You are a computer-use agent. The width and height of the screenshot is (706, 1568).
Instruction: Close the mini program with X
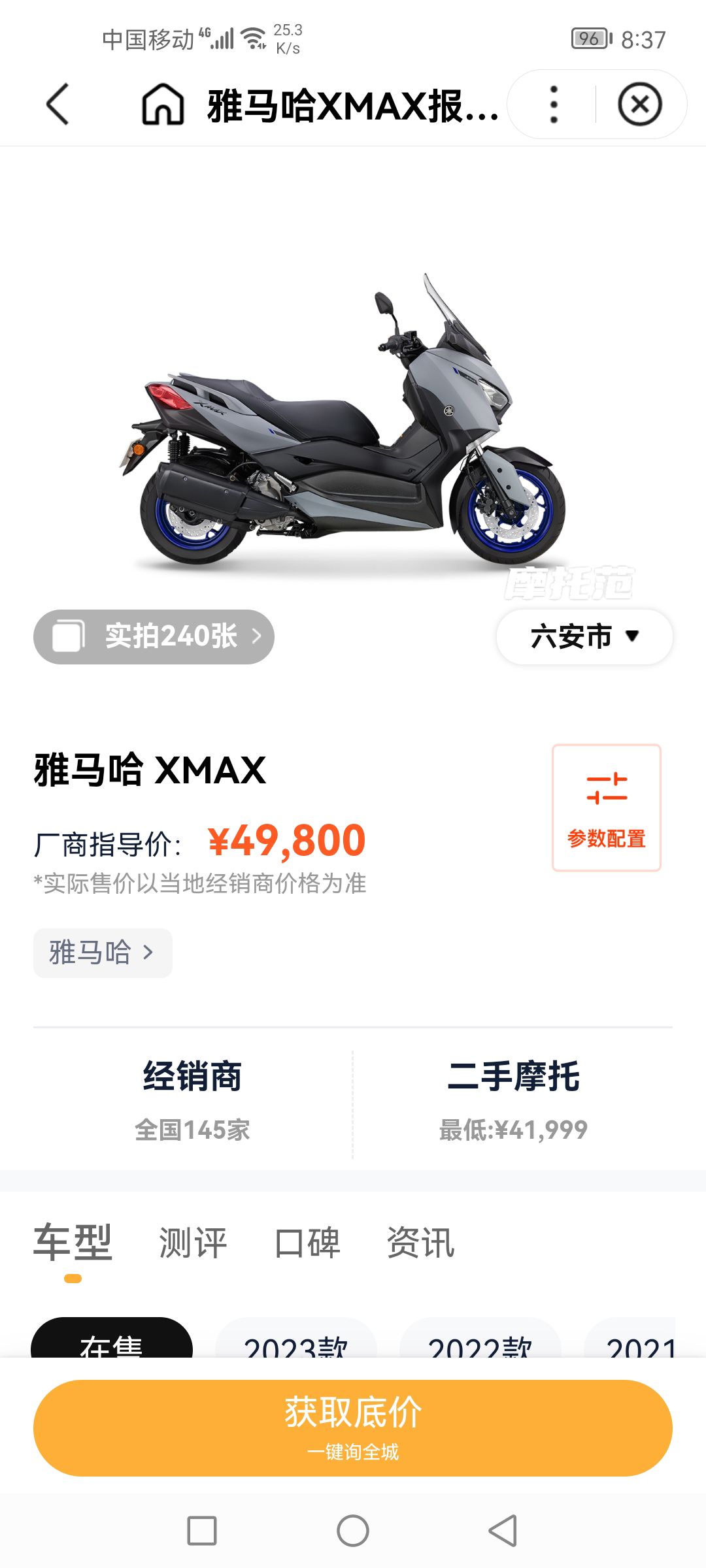(639, 105)
